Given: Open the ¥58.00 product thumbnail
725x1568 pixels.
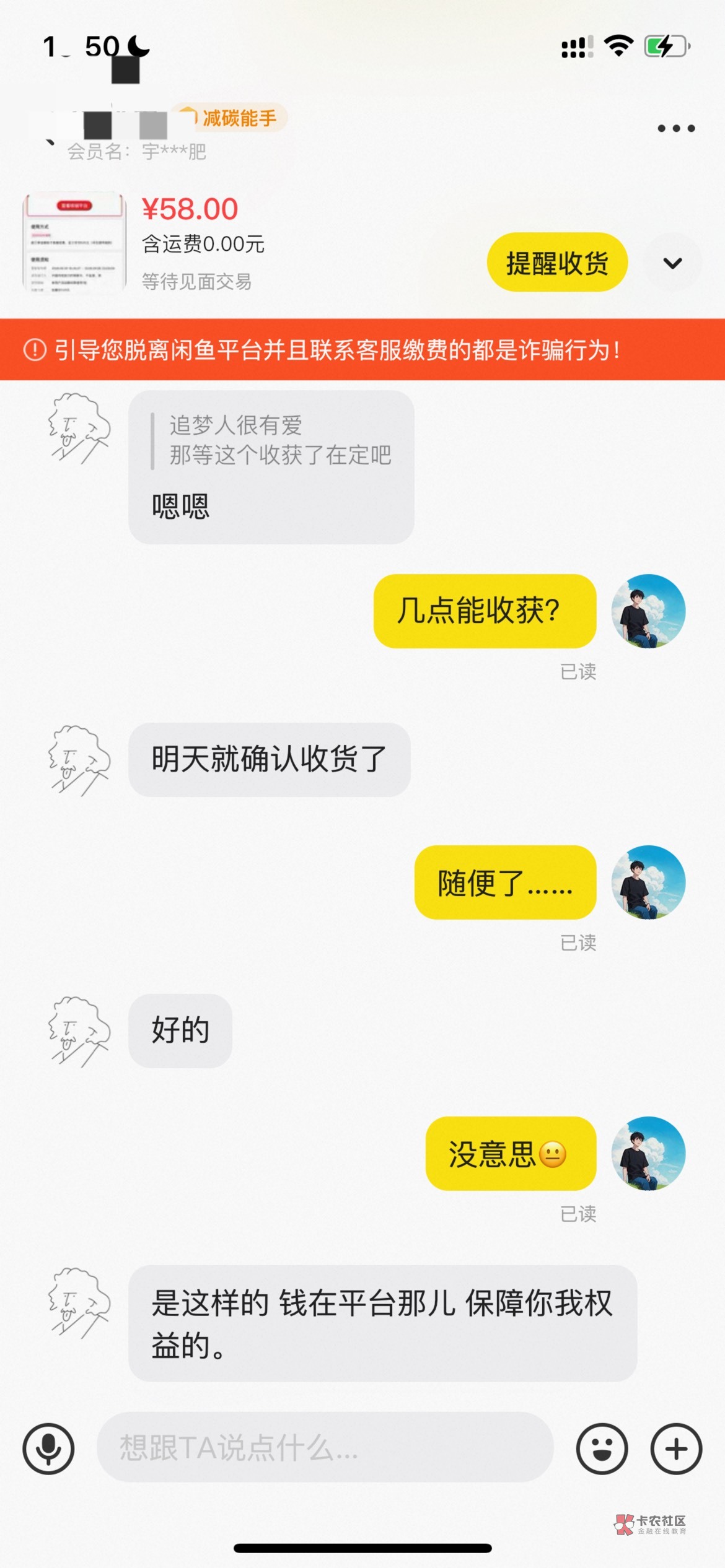Looking at the screenshot, I should (74, 242).
